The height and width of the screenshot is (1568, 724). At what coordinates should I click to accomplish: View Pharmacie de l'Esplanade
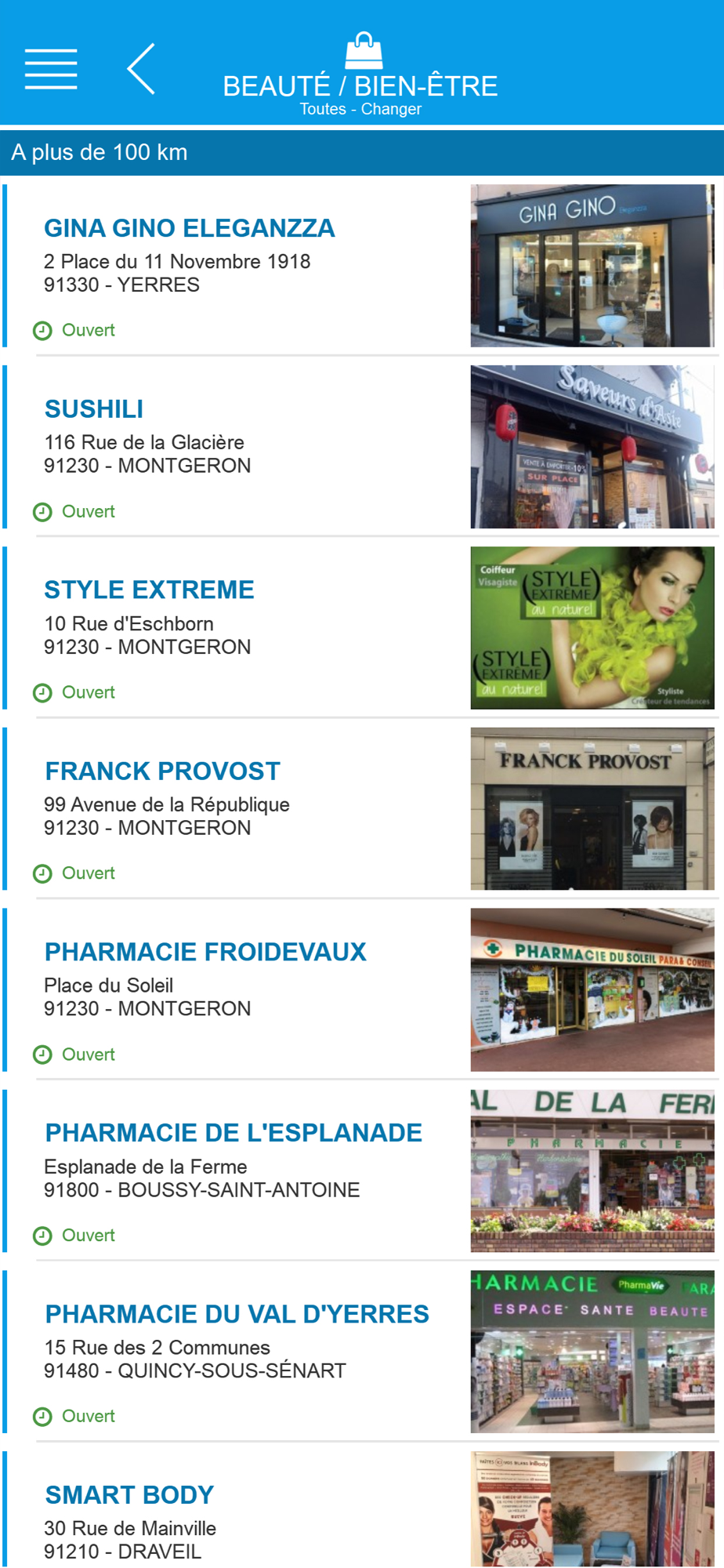233,1133
